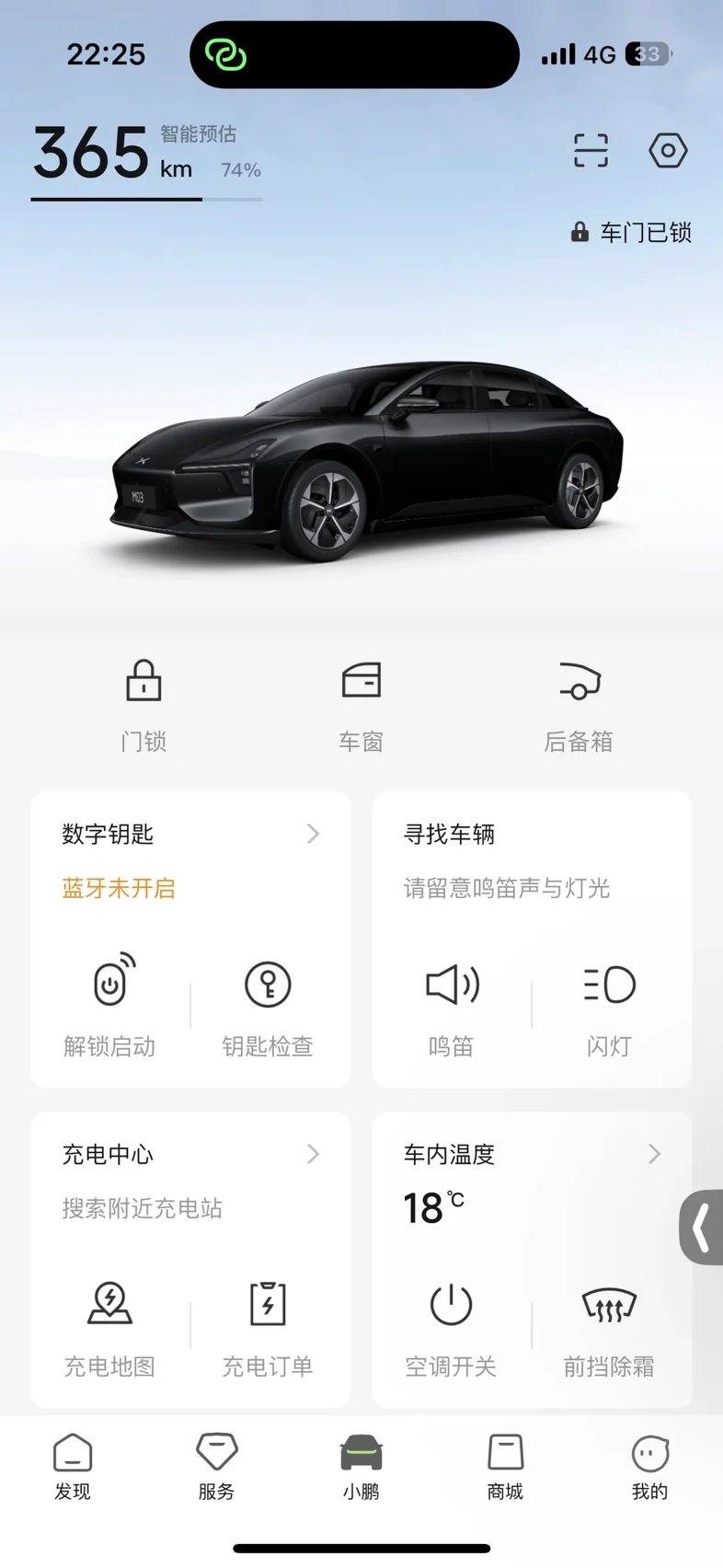Open the 我的 profile tab
The width and height of the screenshot is (723, 1568).
coord(649,1467)
